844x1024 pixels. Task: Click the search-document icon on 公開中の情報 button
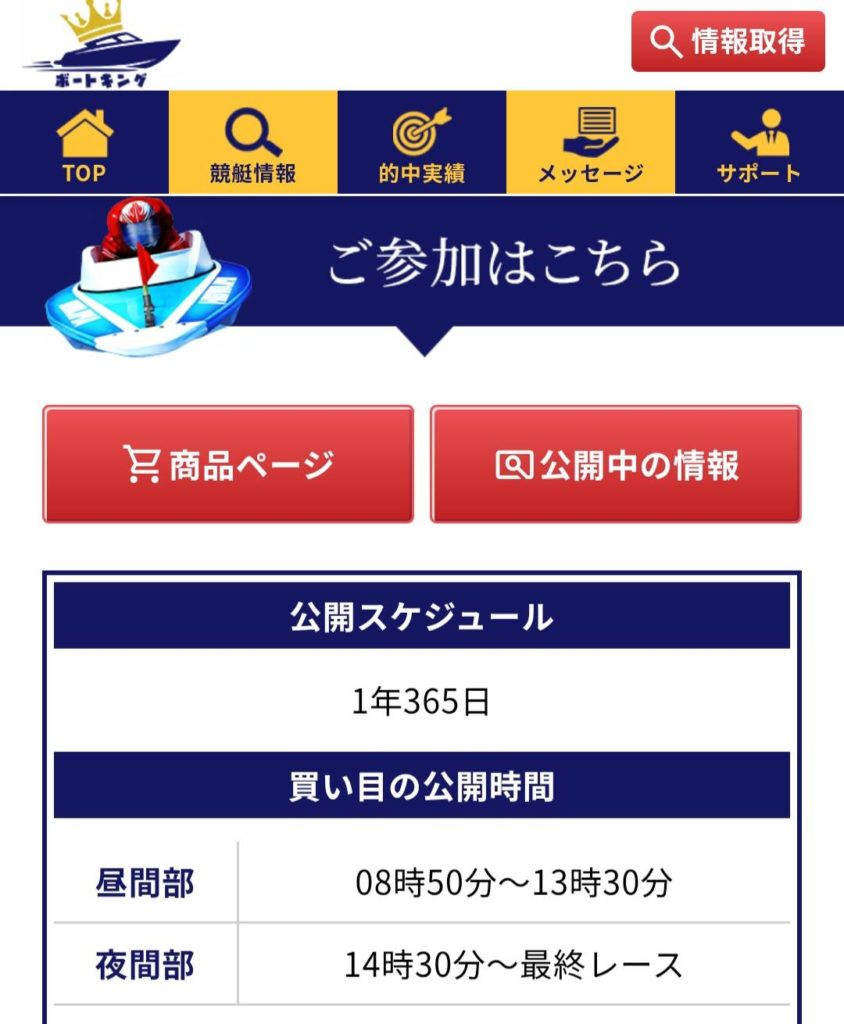pos(512,461)
